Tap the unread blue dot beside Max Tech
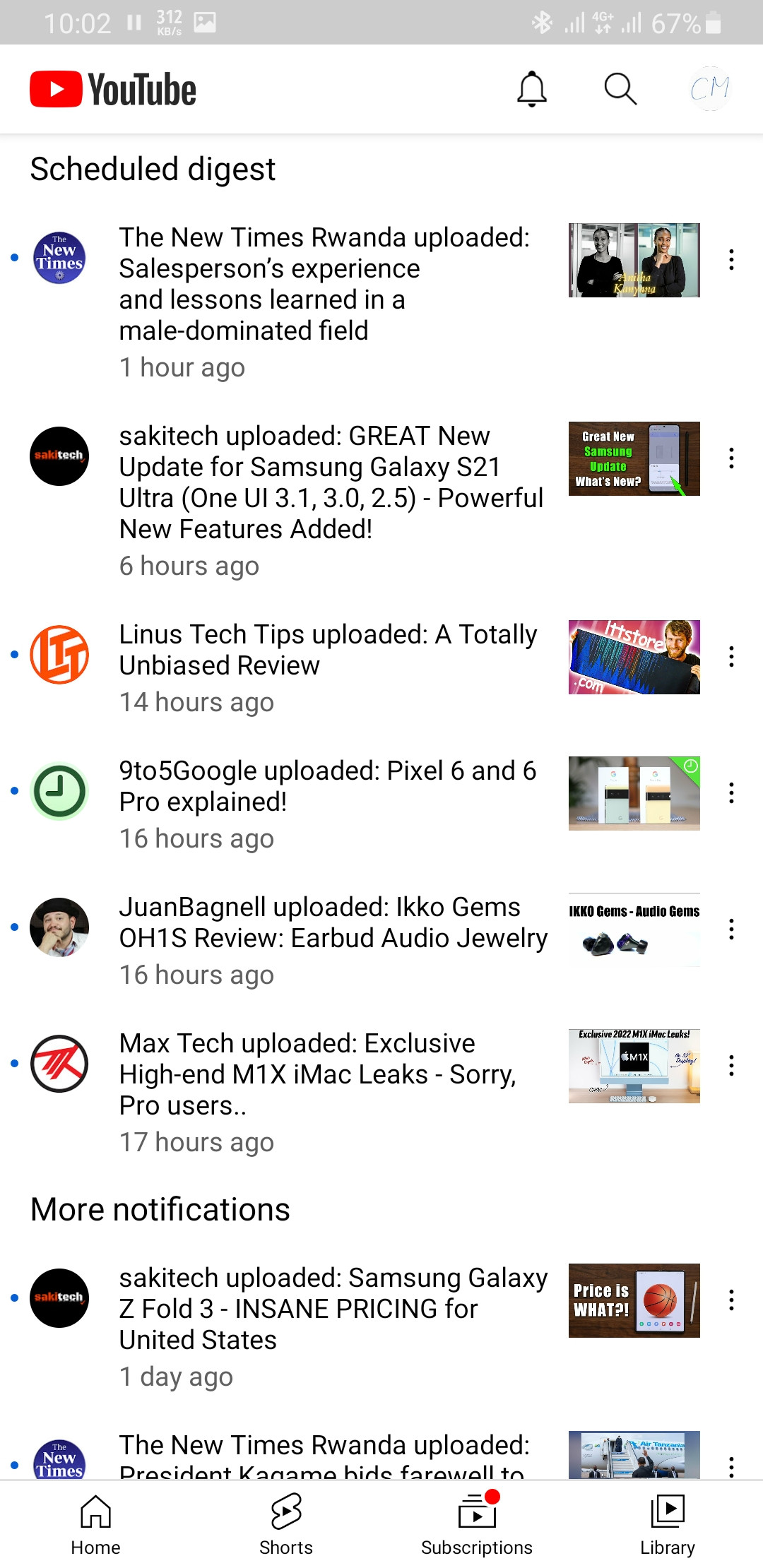The width and height of the screenshot is (763, 1568). (x=12, y=1062)
